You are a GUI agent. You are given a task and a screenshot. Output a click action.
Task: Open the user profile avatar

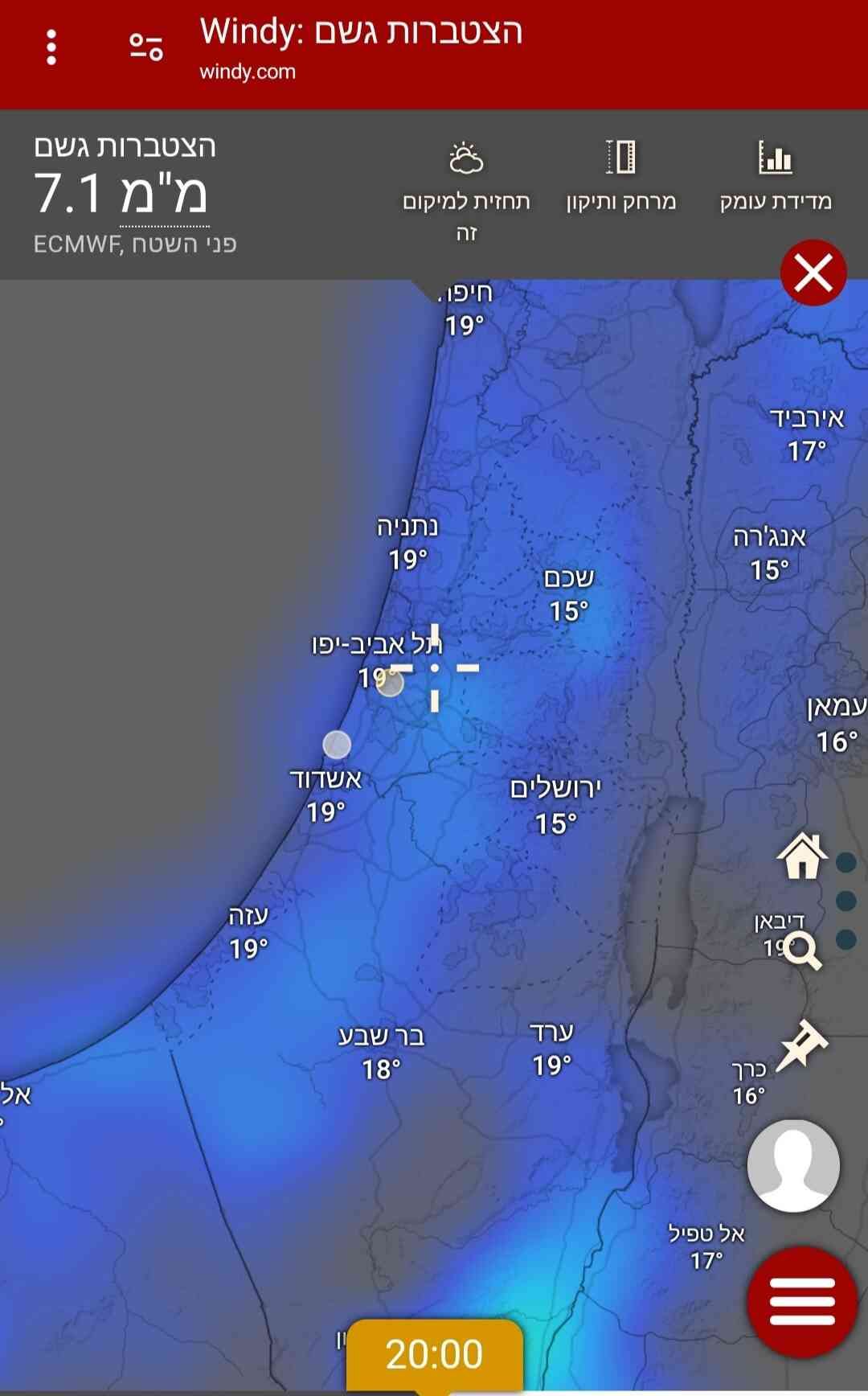pyautogui.click(x=793, y=1165)
